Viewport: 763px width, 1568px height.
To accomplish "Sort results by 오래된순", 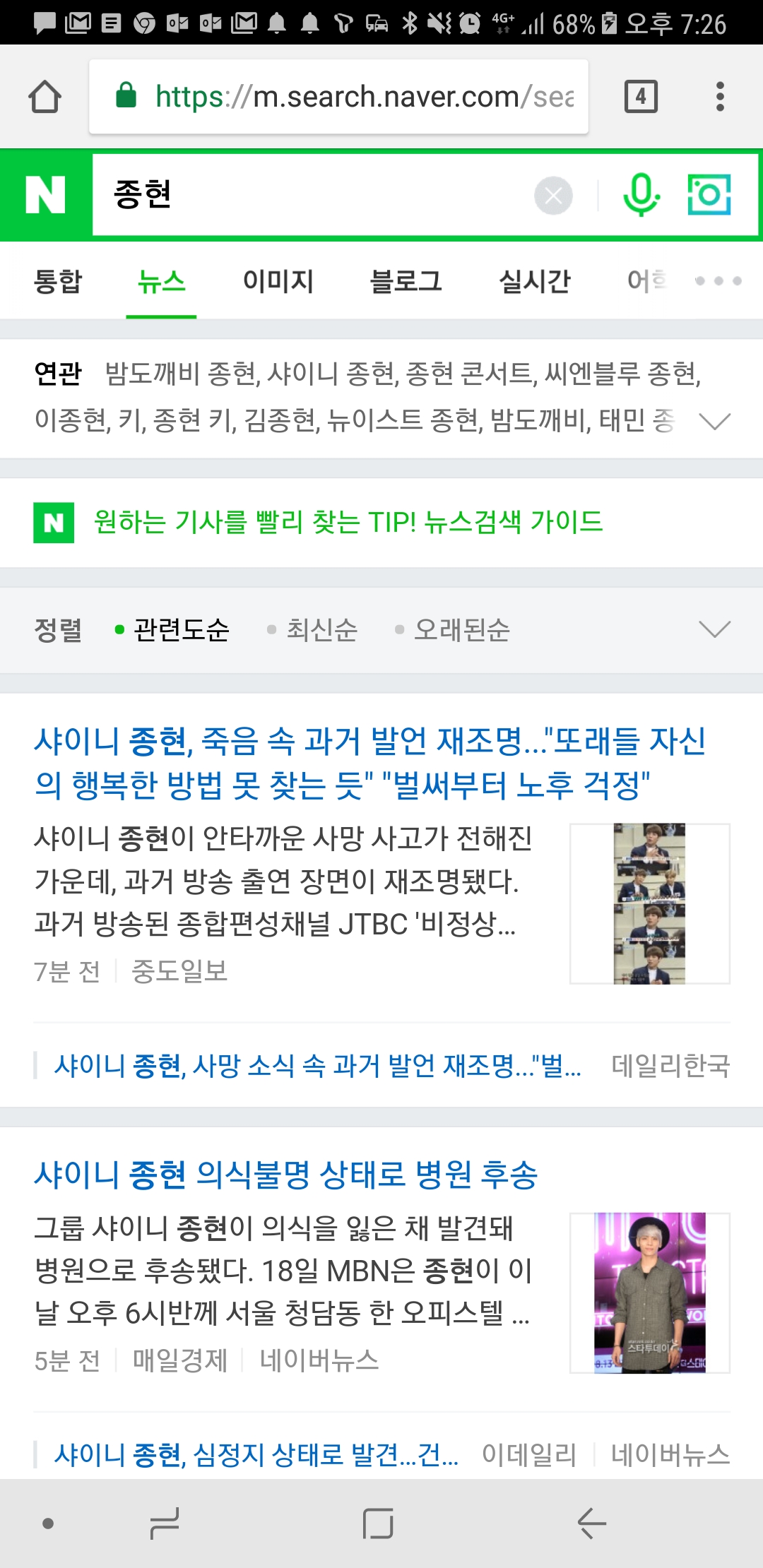I will click(461, 629).
